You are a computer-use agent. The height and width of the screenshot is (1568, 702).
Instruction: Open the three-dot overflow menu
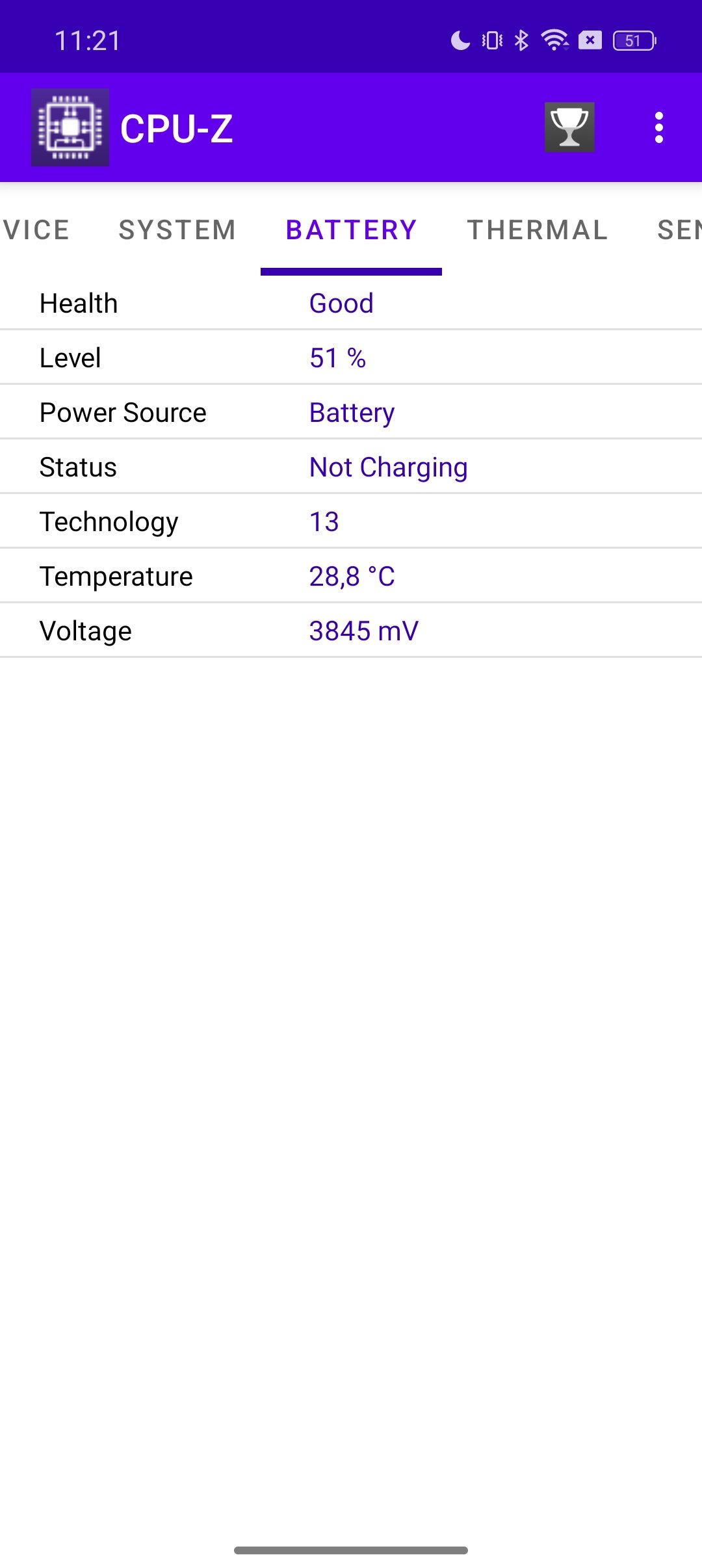pyautogui.click(x=659, y=127)
